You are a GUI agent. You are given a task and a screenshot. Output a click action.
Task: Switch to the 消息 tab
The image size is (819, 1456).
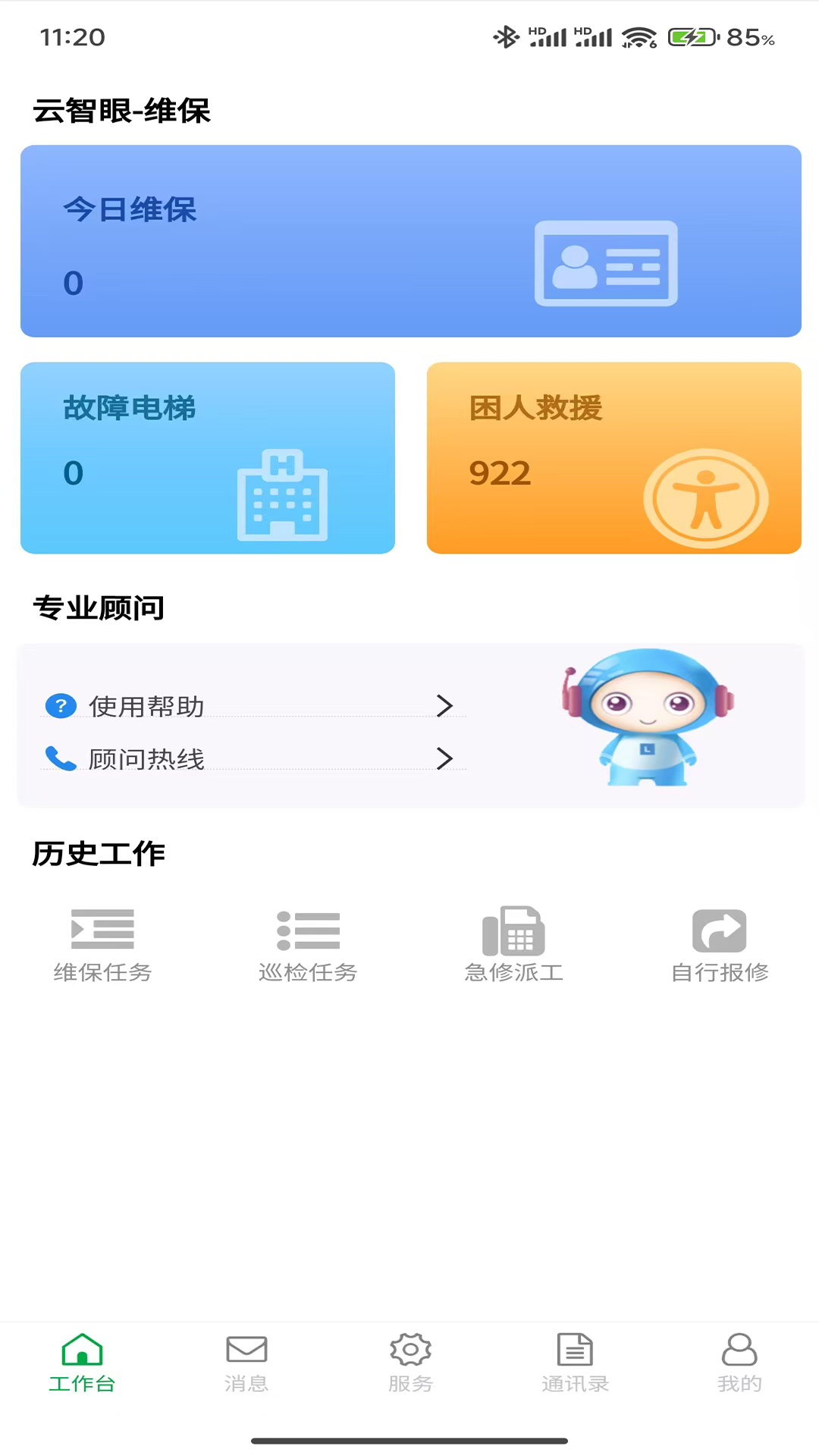coord(246,1363)
